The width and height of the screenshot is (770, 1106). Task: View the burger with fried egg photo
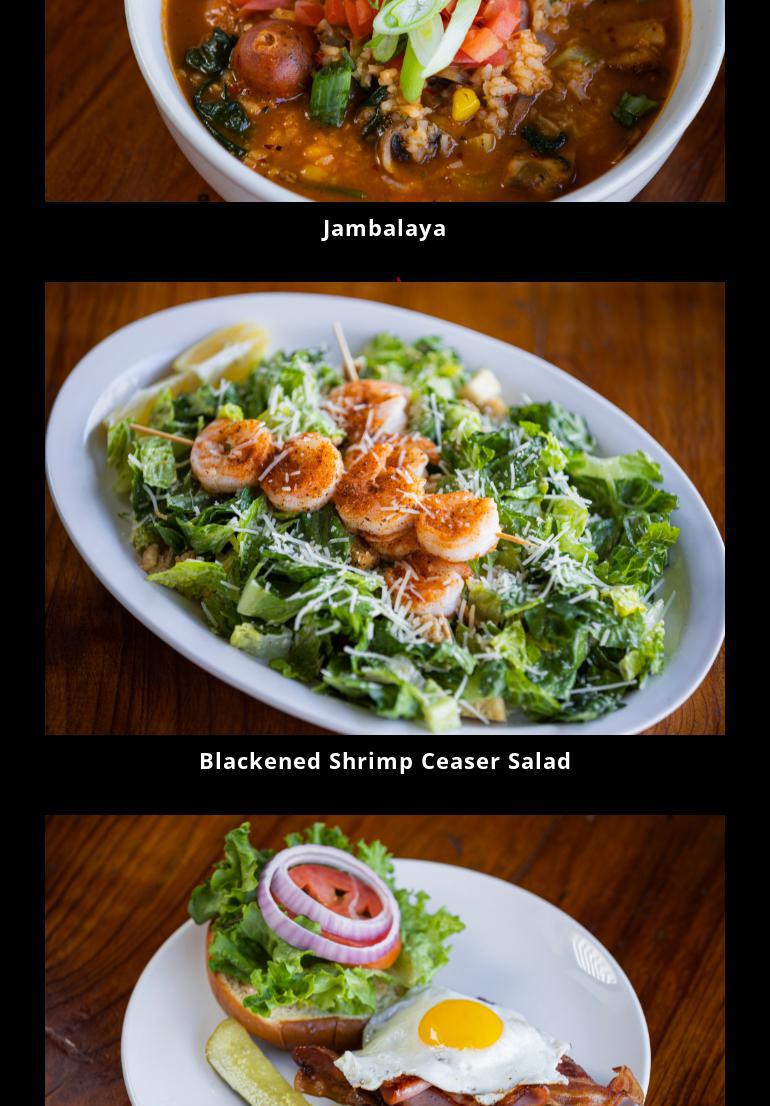coord(385,960)
